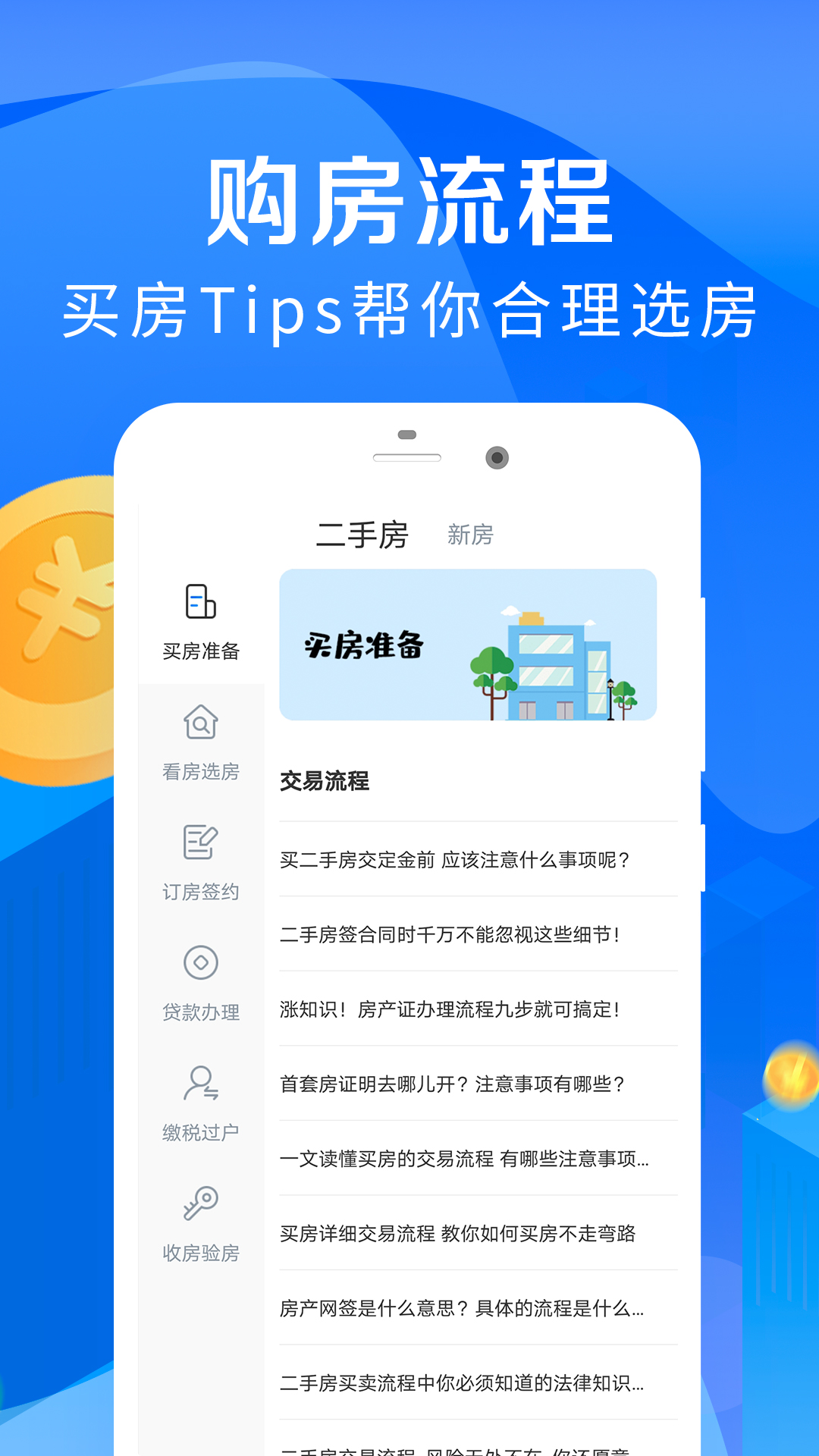View 首套房证明去哪儿开 article

tap(453, 1084)
